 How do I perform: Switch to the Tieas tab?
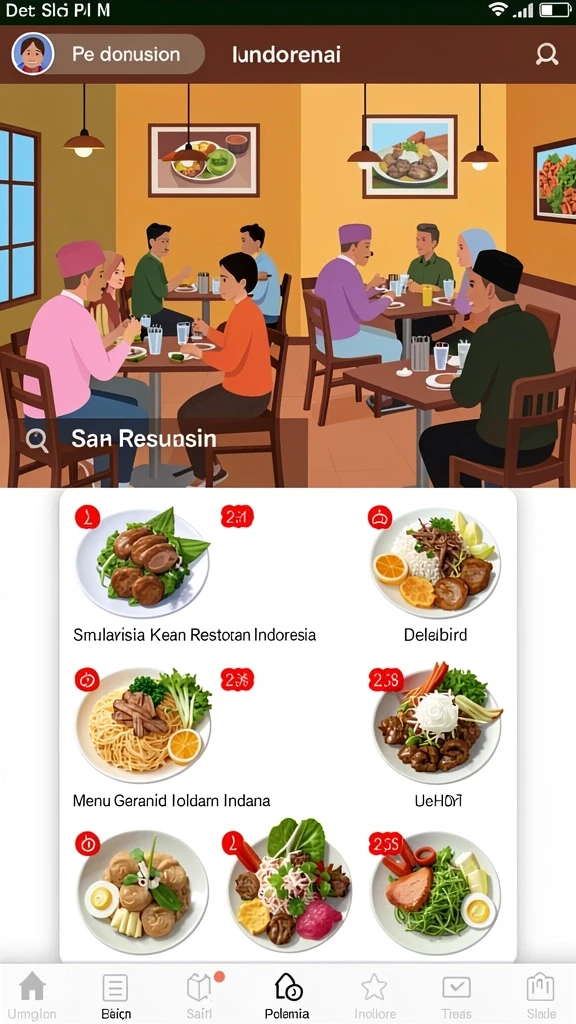pos(456,995)
